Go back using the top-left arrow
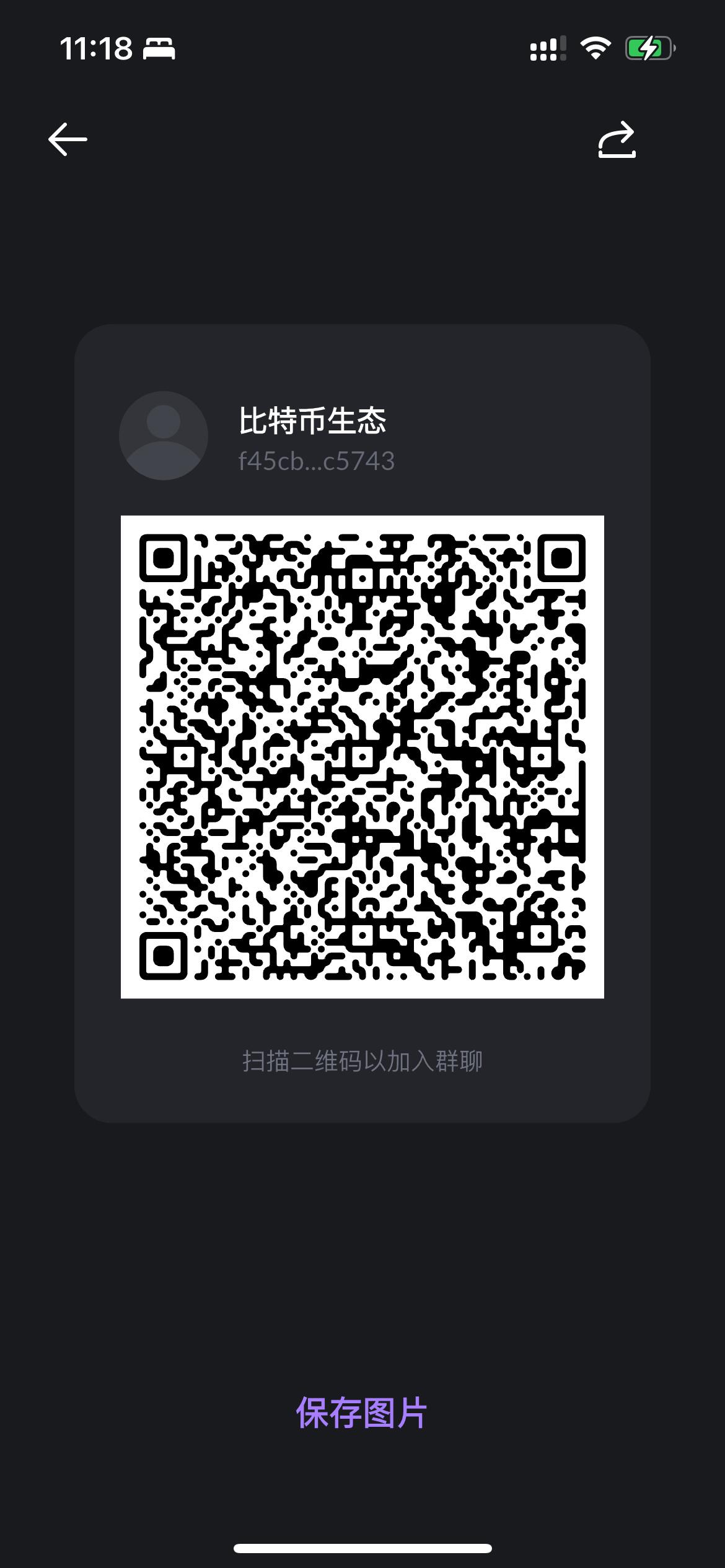Image resolution: width=725 pixels, height=1568 pixels. pos(68,139)
